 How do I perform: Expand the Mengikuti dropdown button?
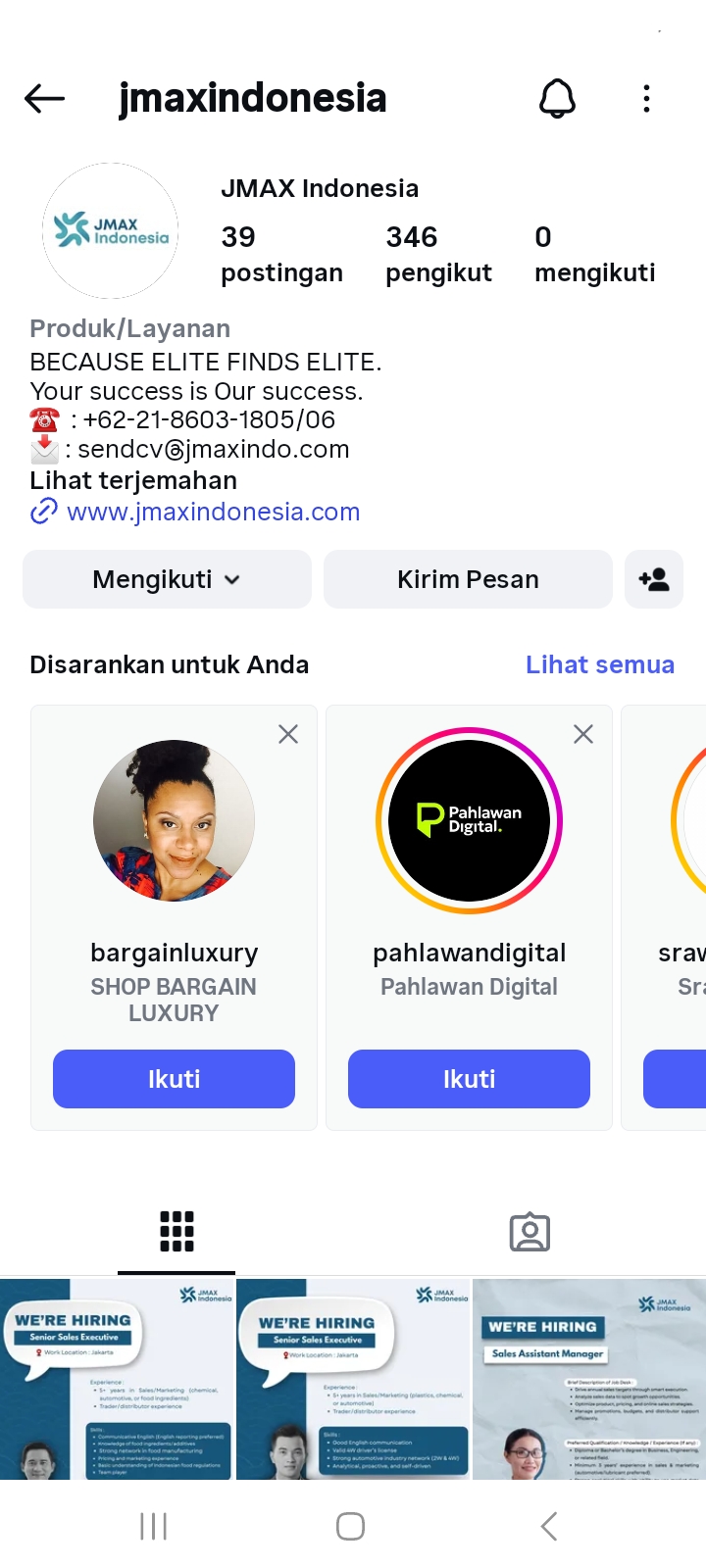[167, 579]
